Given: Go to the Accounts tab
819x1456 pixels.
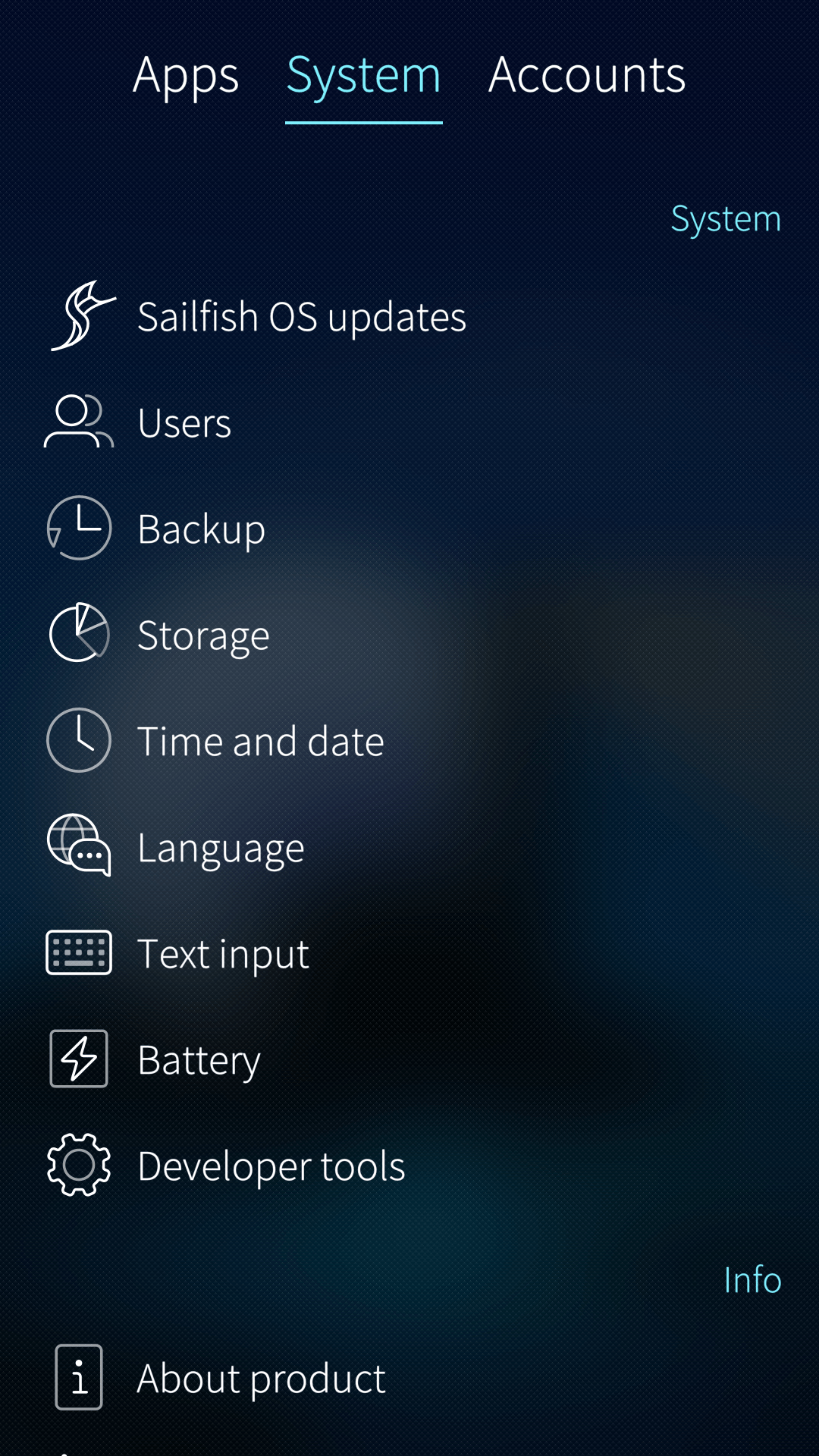Looking at the screenshot, I should pos(586,76).
